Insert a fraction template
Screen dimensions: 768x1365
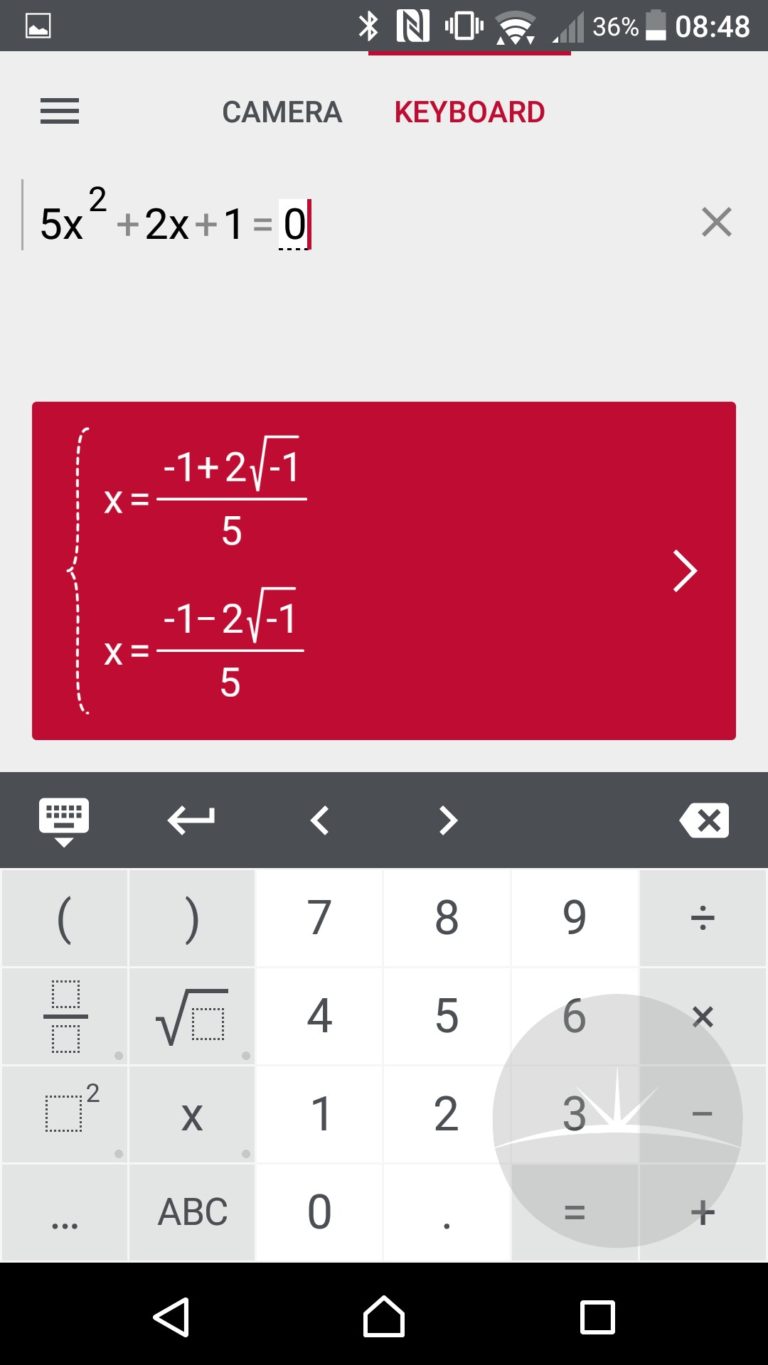click(x=65, y=1016)
